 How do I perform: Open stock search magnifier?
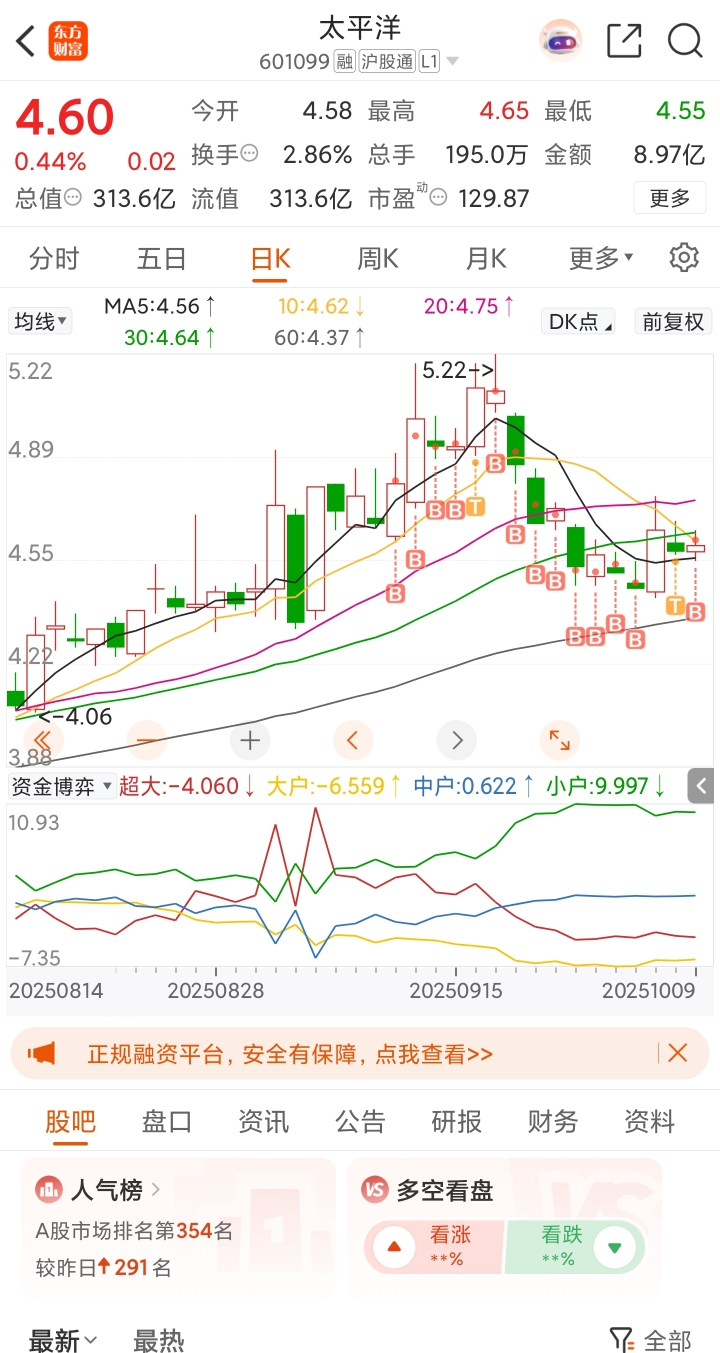[685, 41]
